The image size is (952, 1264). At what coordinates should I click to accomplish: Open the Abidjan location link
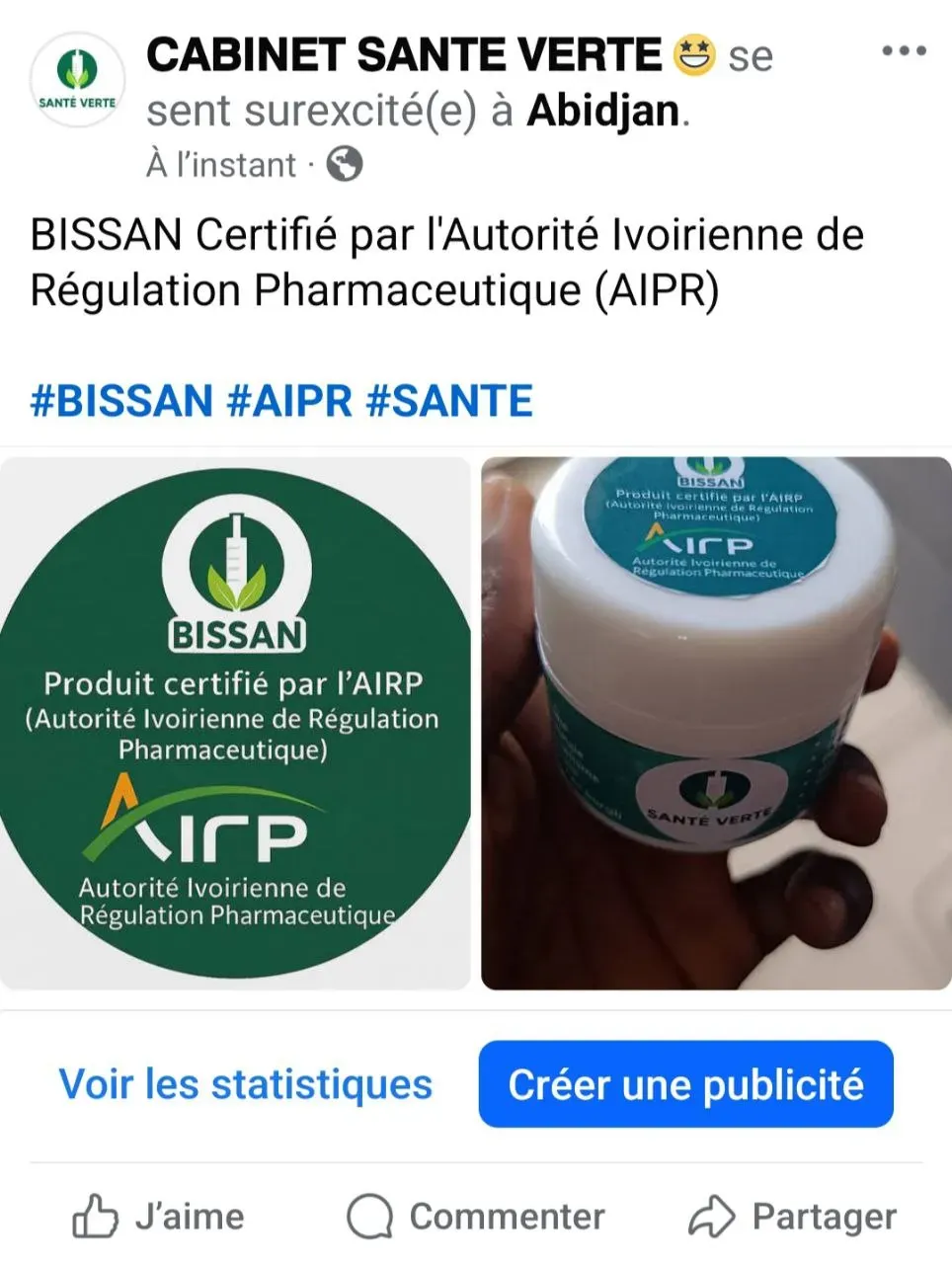pyautogui.click(x=602, y=111)
